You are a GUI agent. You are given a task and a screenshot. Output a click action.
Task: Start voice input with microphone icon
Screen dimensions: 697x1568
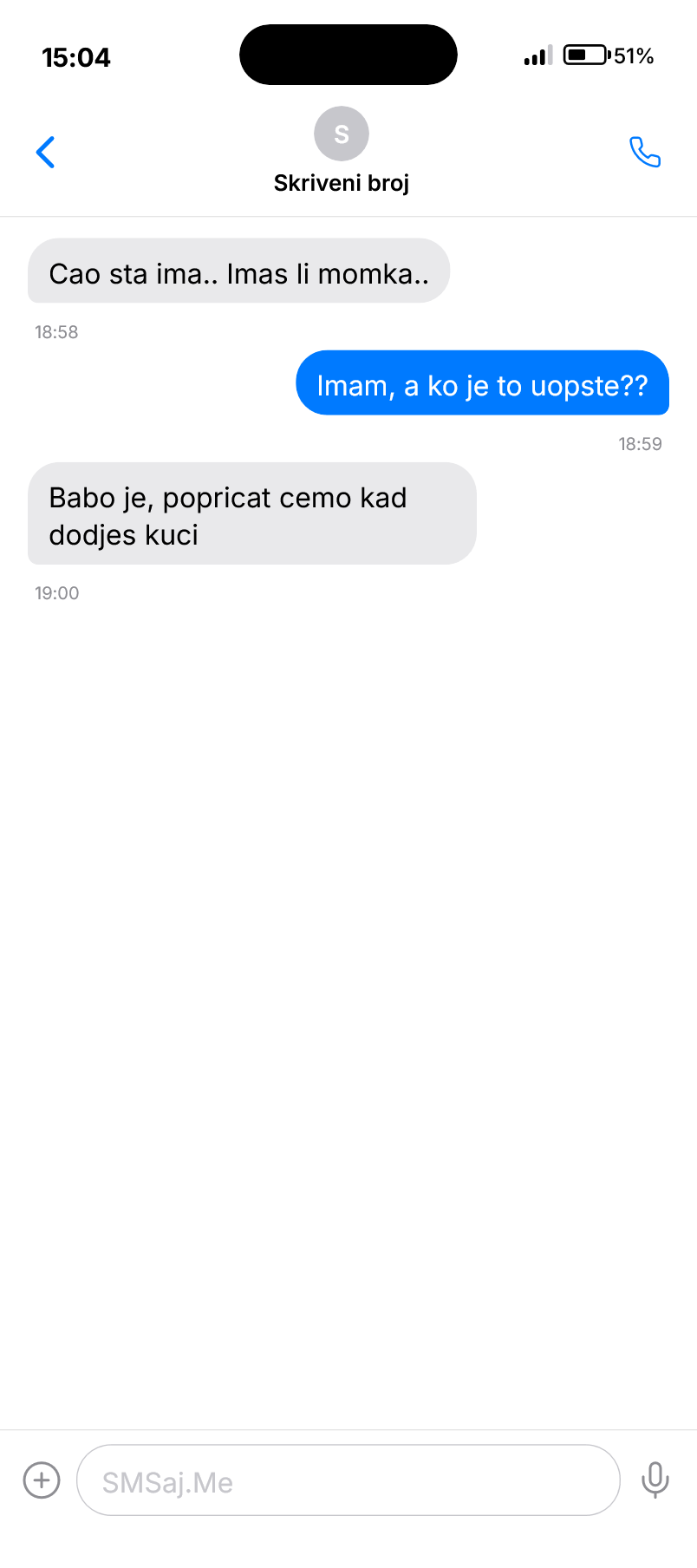(x=655, y=1480)
